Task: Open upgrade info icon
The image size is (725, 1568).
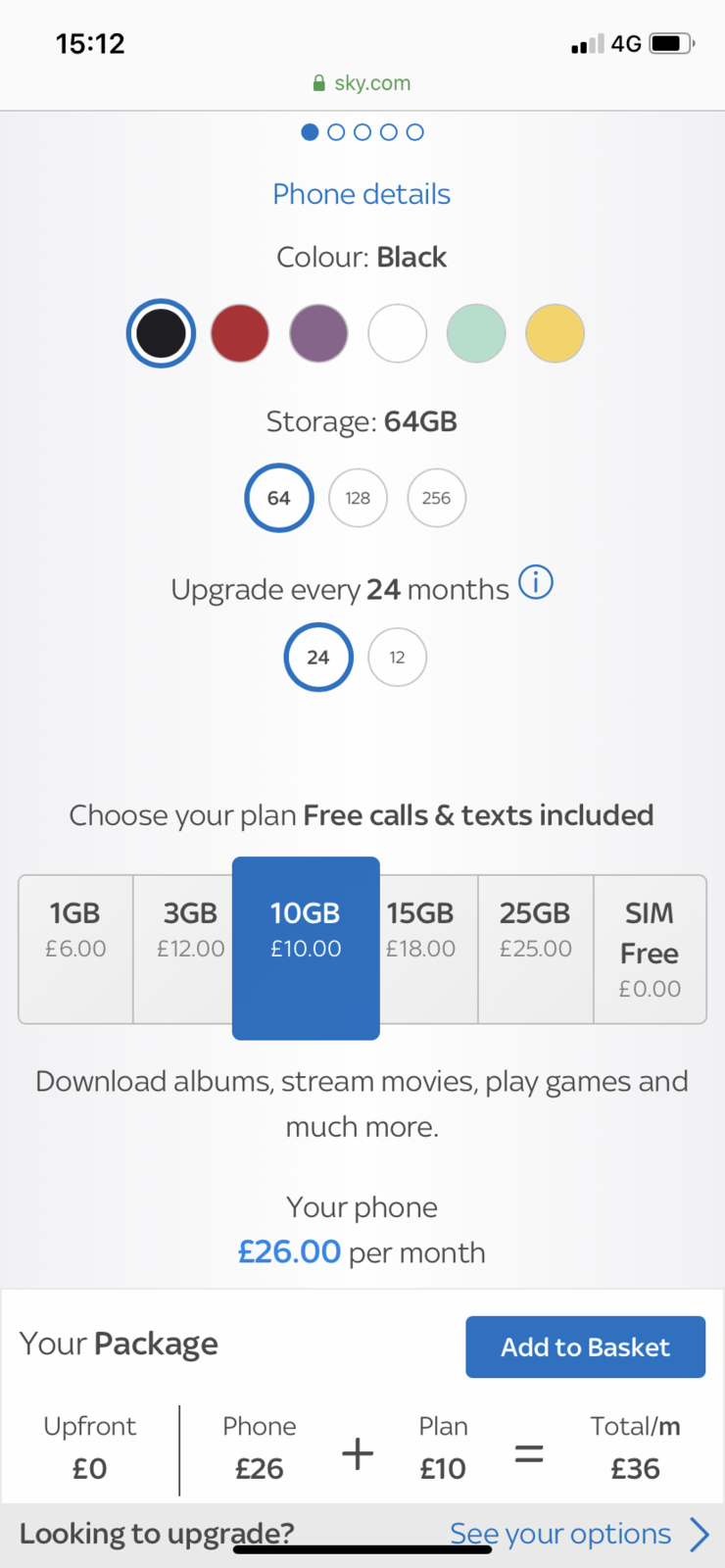Action: click(x=536, y=583)
